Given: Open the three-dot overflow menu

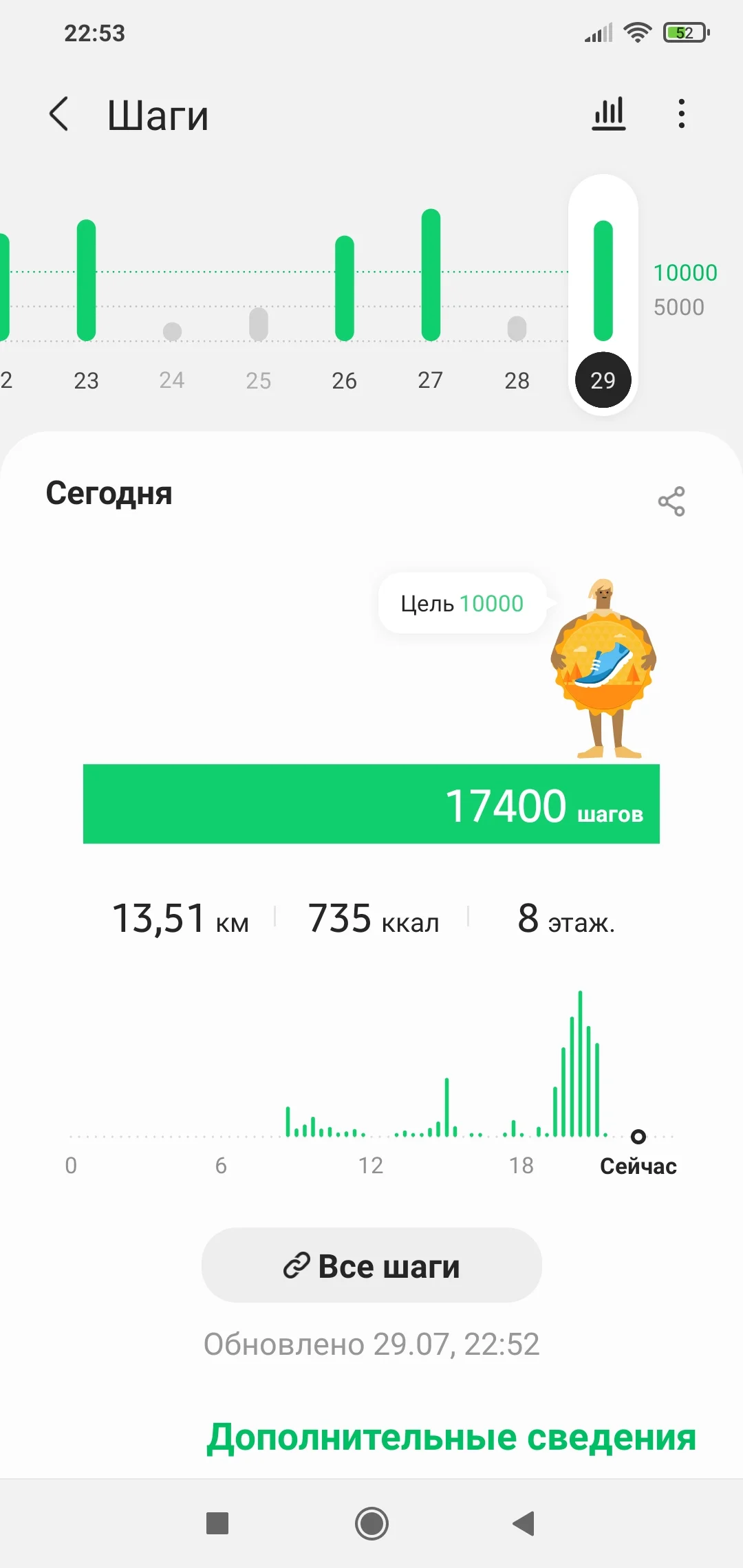Looking at the screenshot, I should click(681, 114).
